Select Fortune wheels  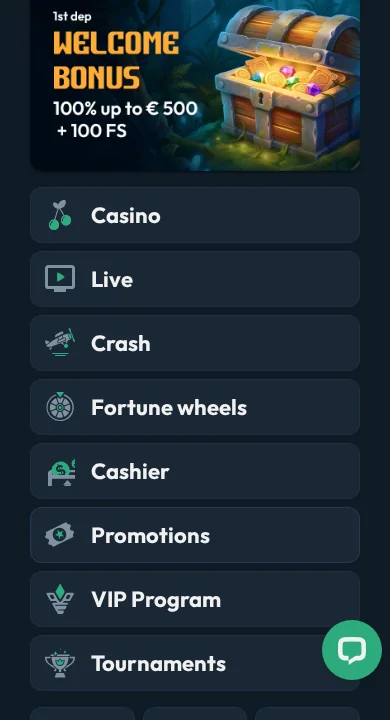[195, 407]
